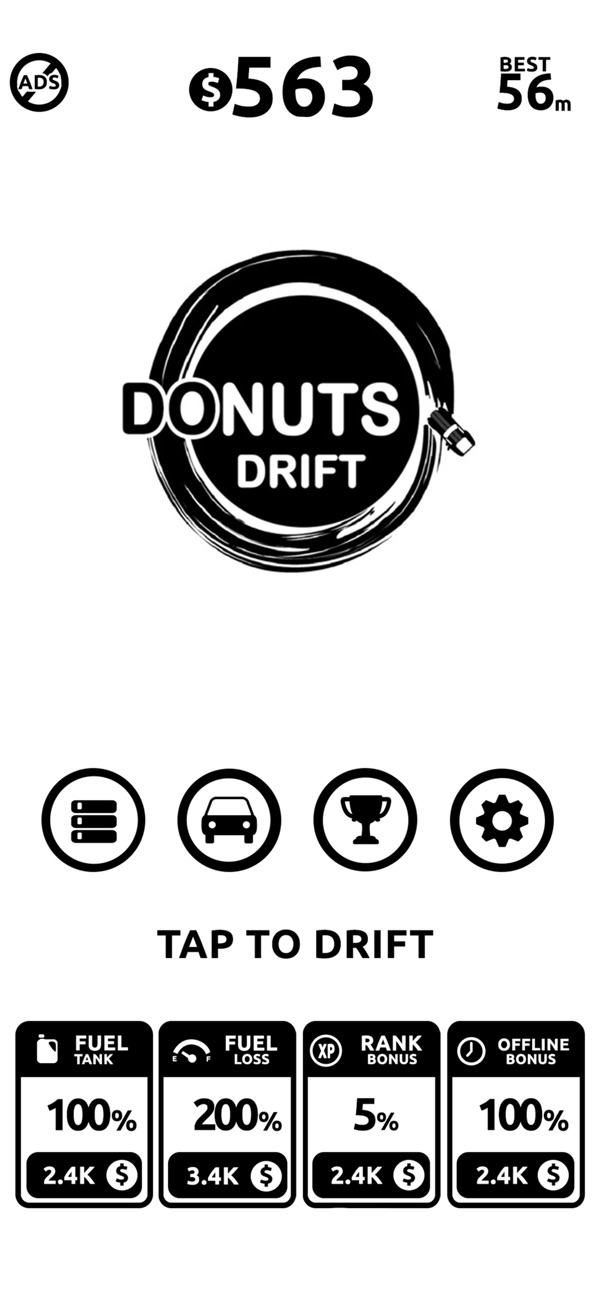600x1299 pixels.
Task: Open the stacked list menu icon
Action: (93, 820)
